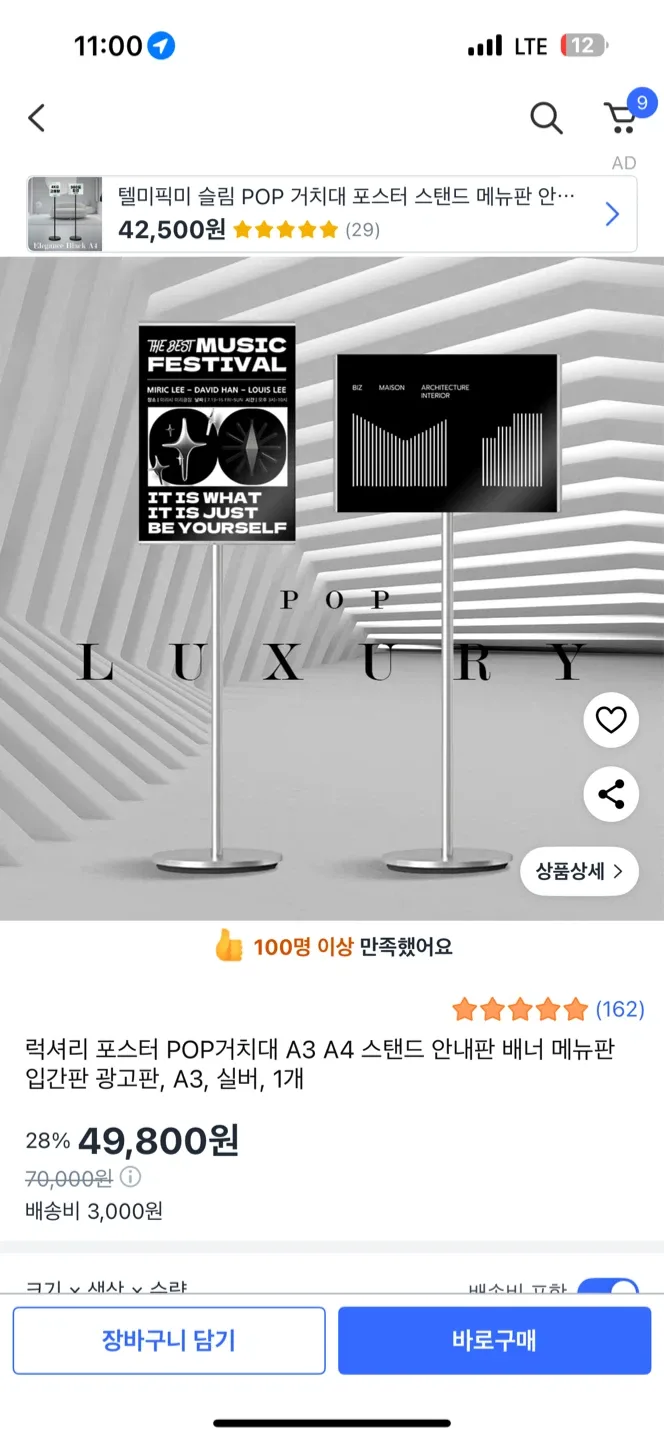The image size is (664, 1440).
Task: Tap the 상품상세 button
Action: pyautogui.click(x=579, y=871)
